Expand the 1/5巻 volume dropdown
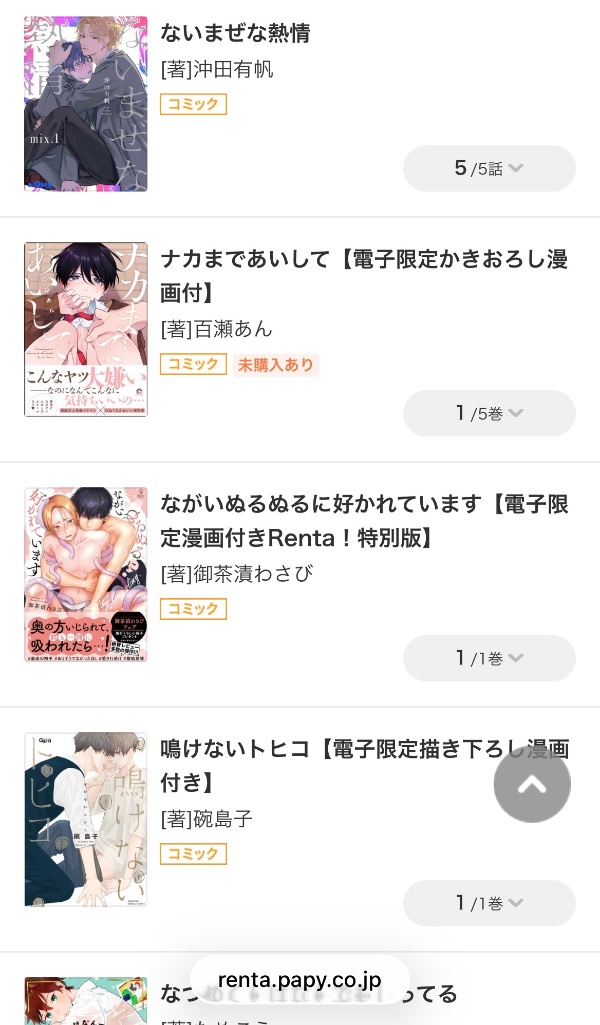Screen dimensions: 600x1025 point(489,413)
